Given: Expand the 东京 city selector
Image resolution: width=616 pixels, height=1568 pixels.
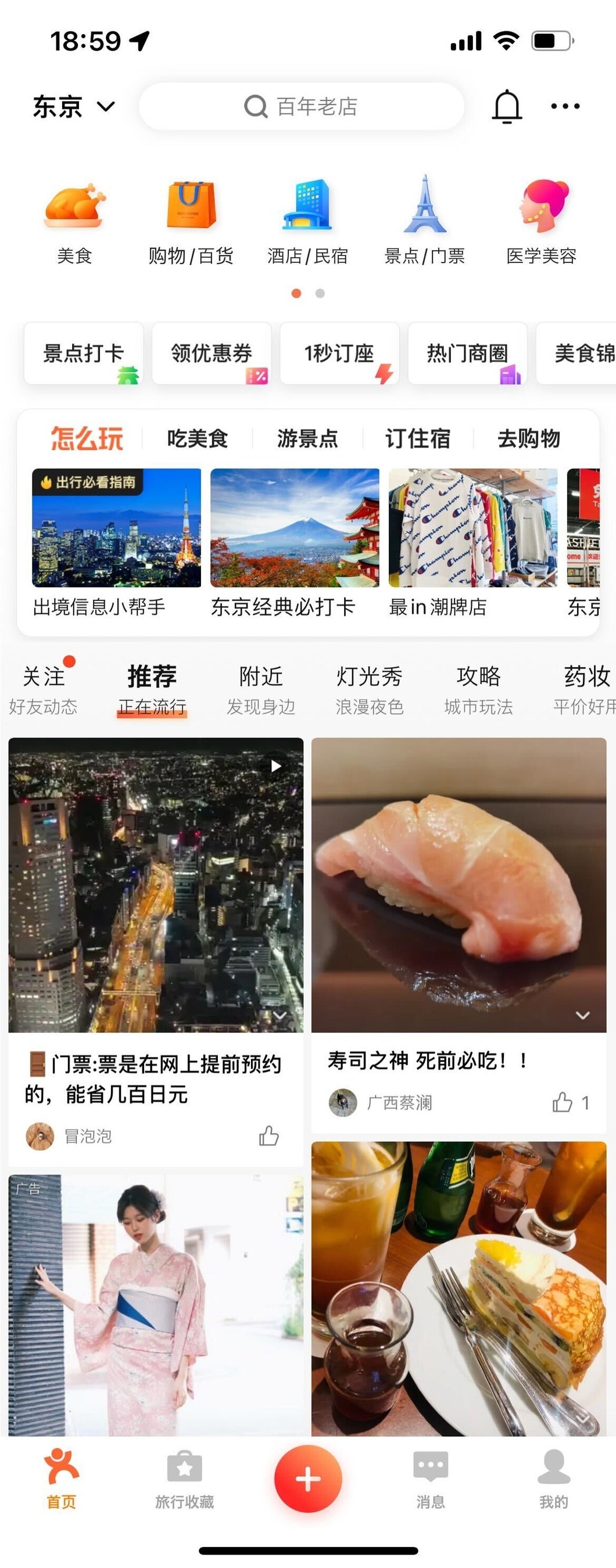Looking at the screenshot, I should [74, 106].
